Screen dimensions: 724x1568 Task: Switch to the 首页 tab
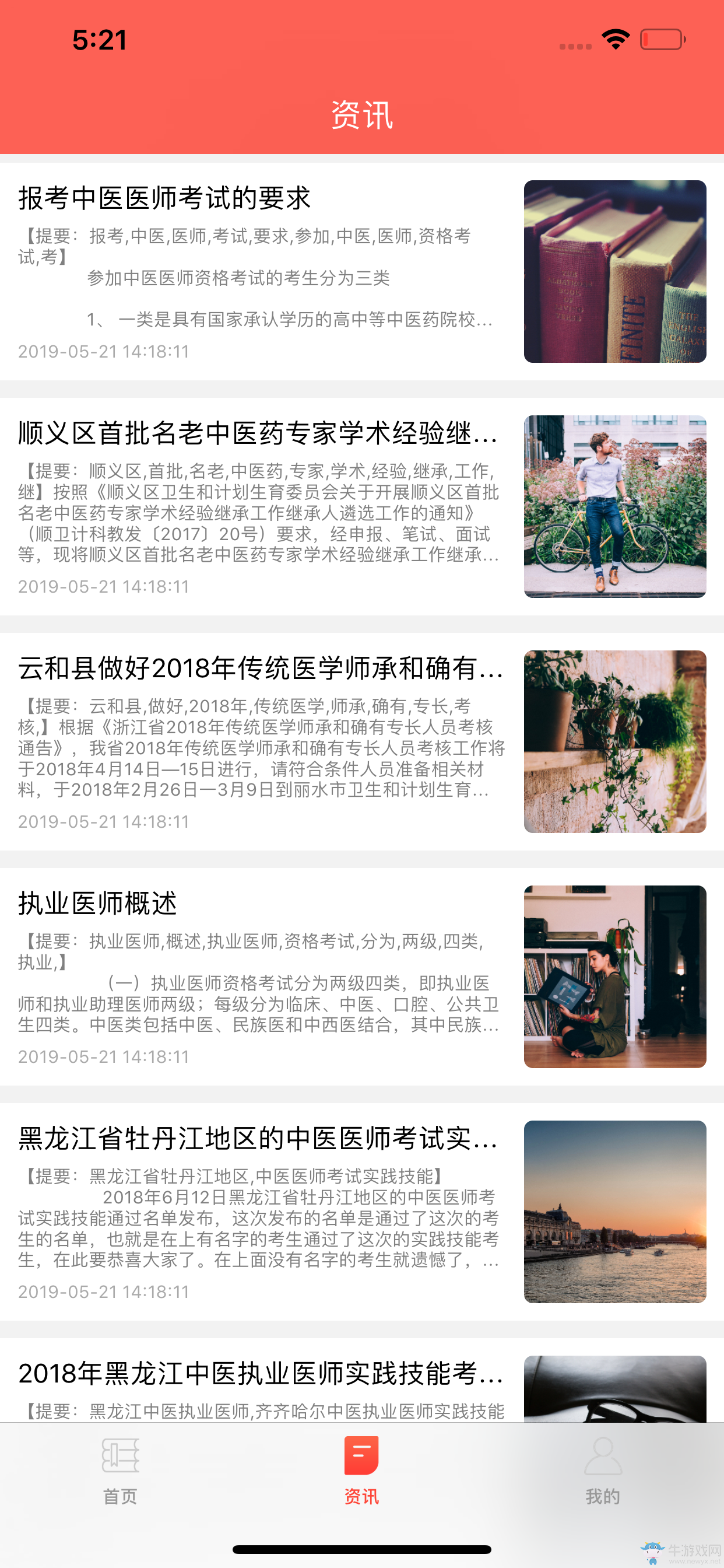[x=121, y=1471]
